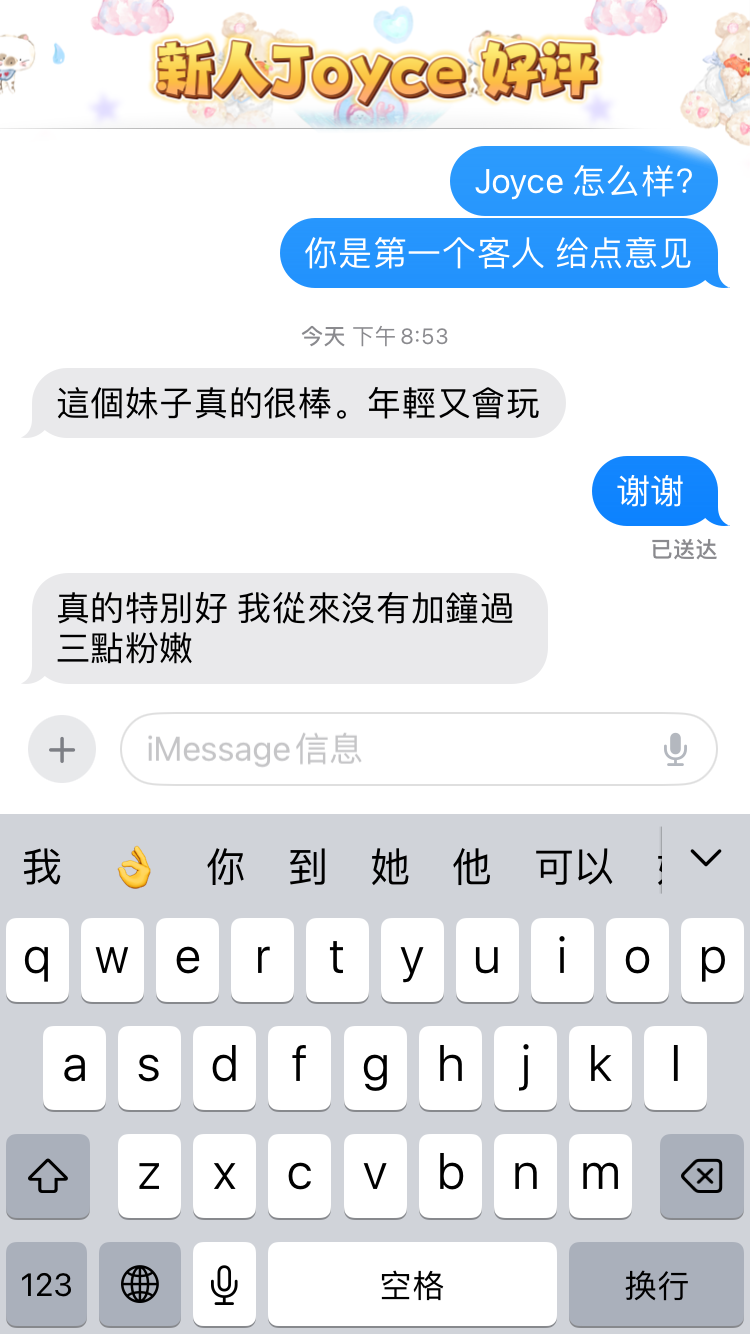Hit the 空格 space bar

[412, 1284]
